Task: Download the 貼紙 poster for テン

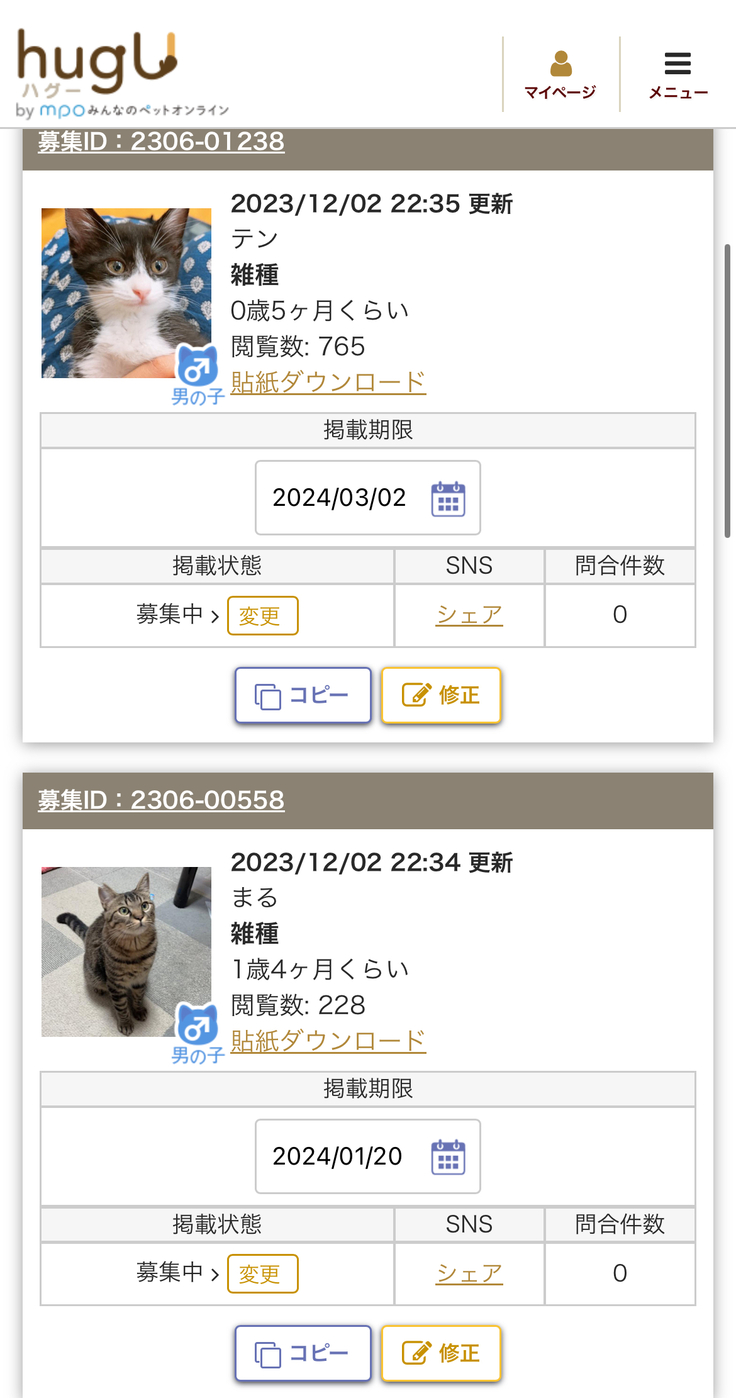Action: click(328, 382)
